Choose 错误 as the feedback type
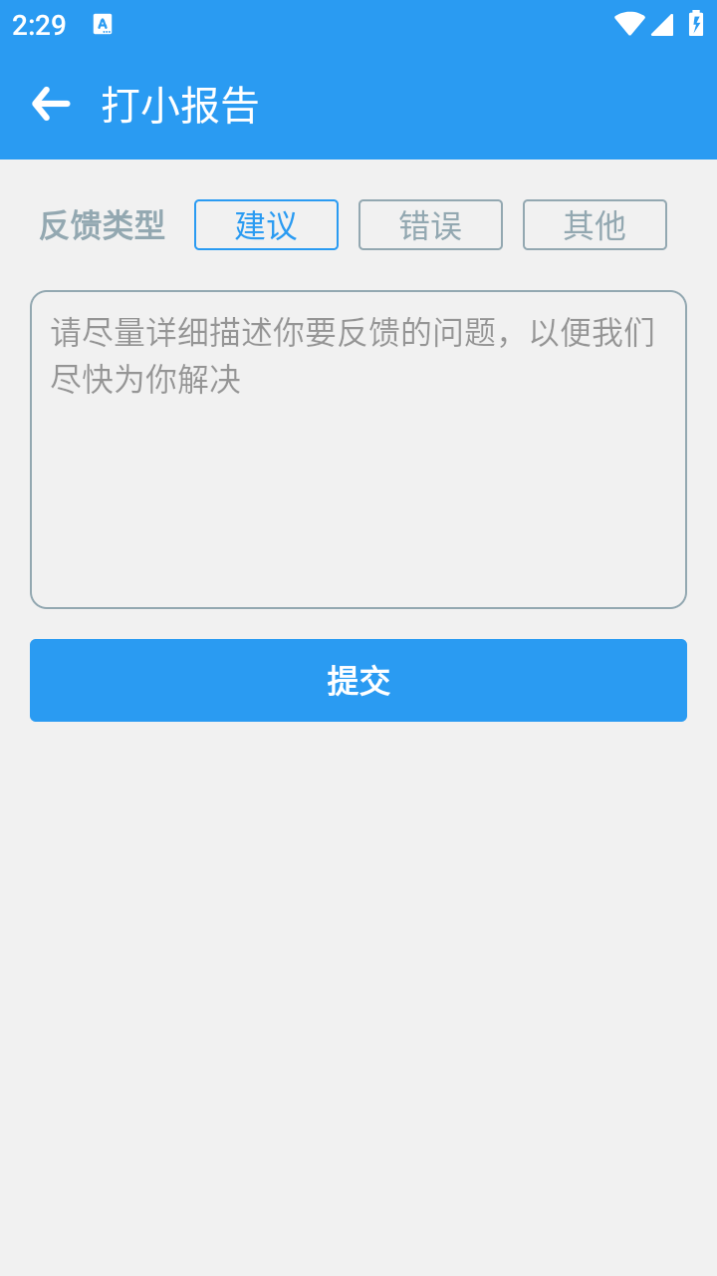The width and height of the screenshot is (717, 1276). pyautogui.click(x=430, y=225)
